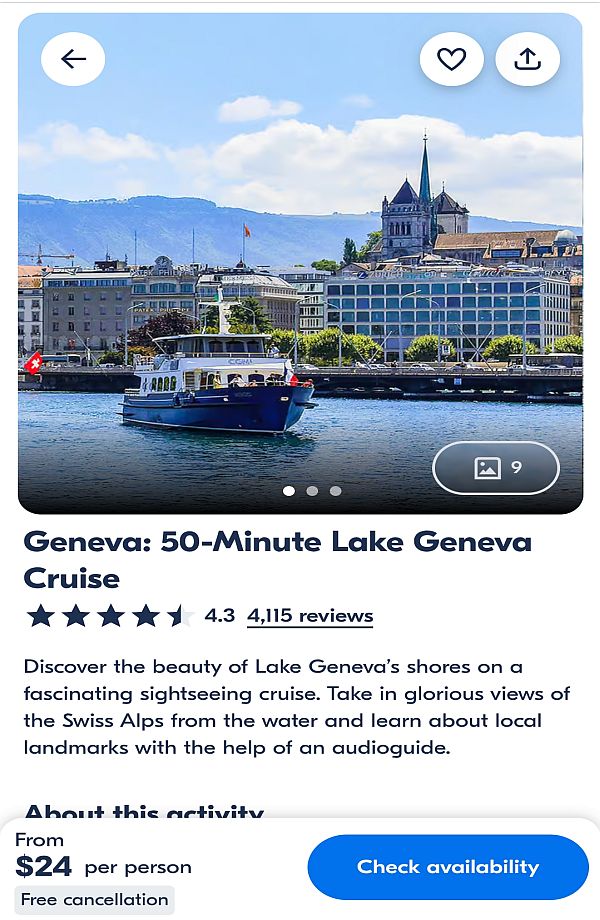The height and width of the screenshot is (920, 600).
Task: Open the 9-photo gallery button
Action: click(x=496, y=468)
